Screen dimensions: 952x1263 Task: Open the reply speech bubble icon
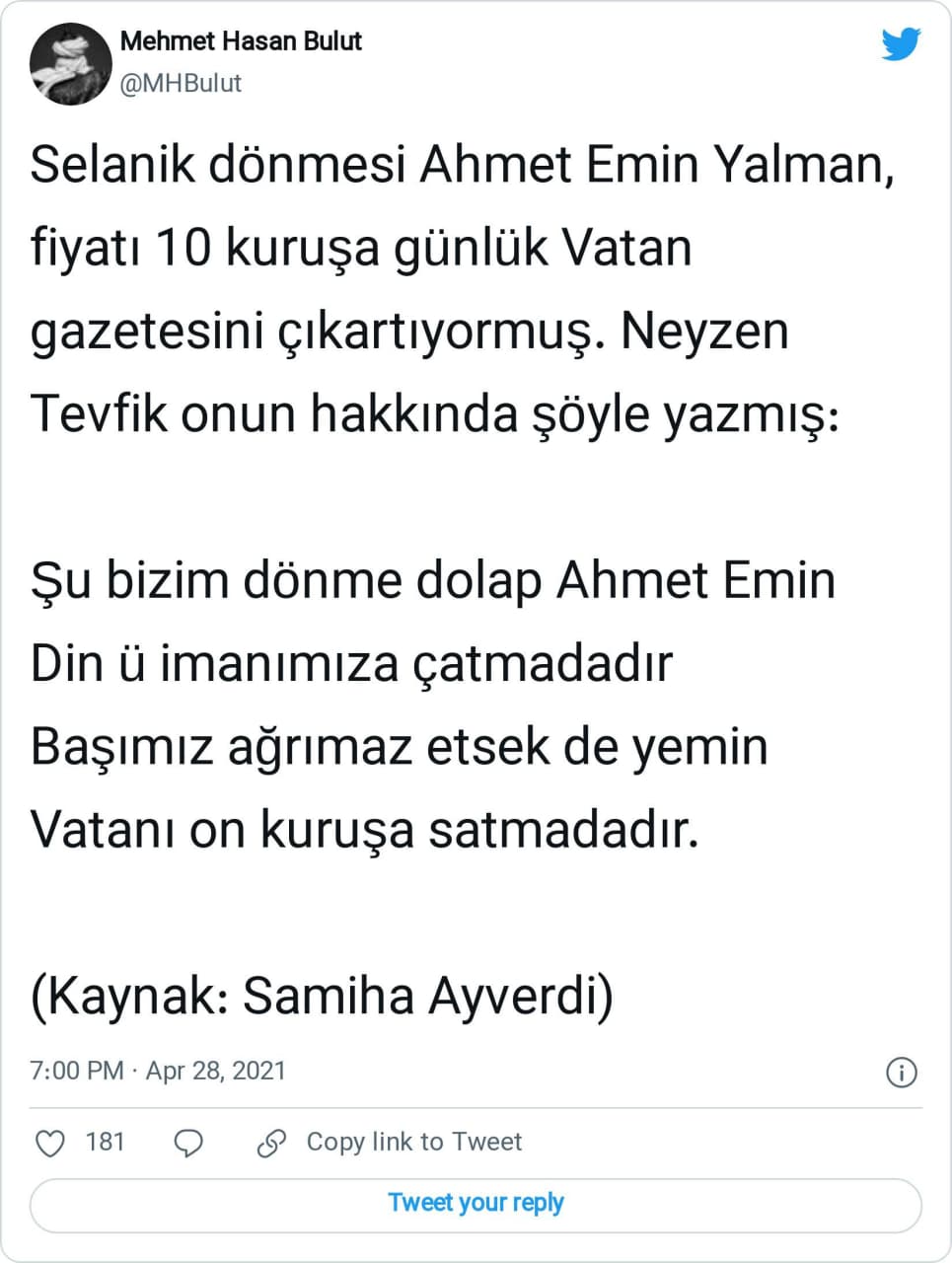point(188,1143)
